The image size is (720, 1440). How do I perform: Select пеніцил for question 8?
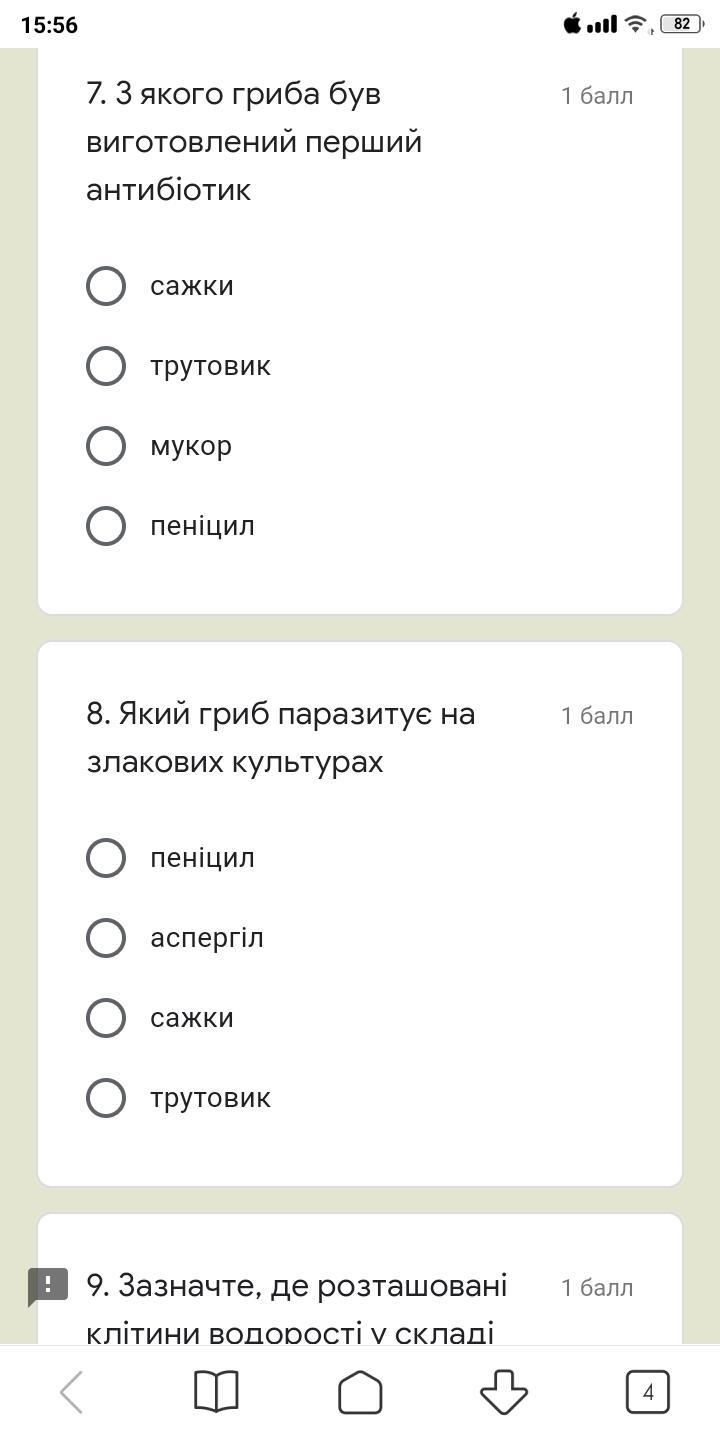[x=106, y=858]
